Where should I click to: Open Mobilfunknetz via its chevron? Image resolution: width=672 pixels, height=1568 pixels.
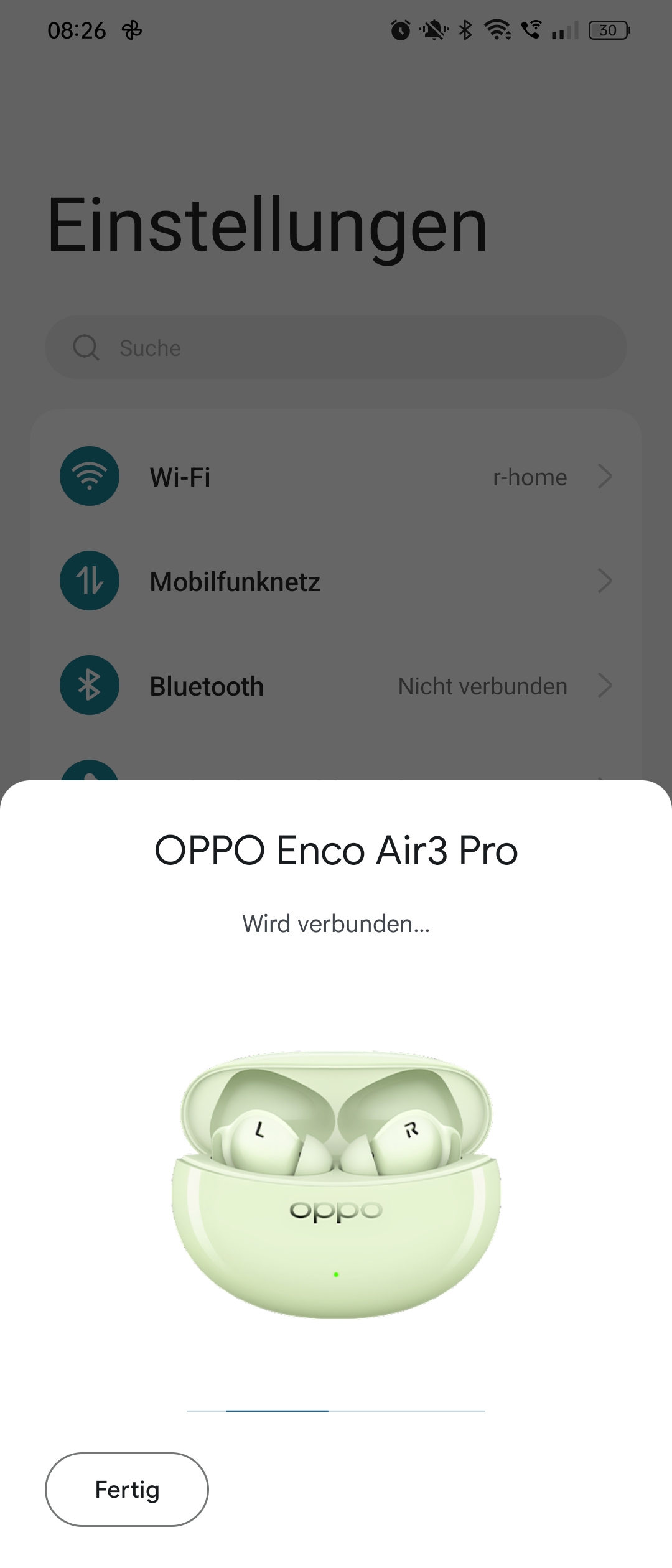tap(605, 581)
